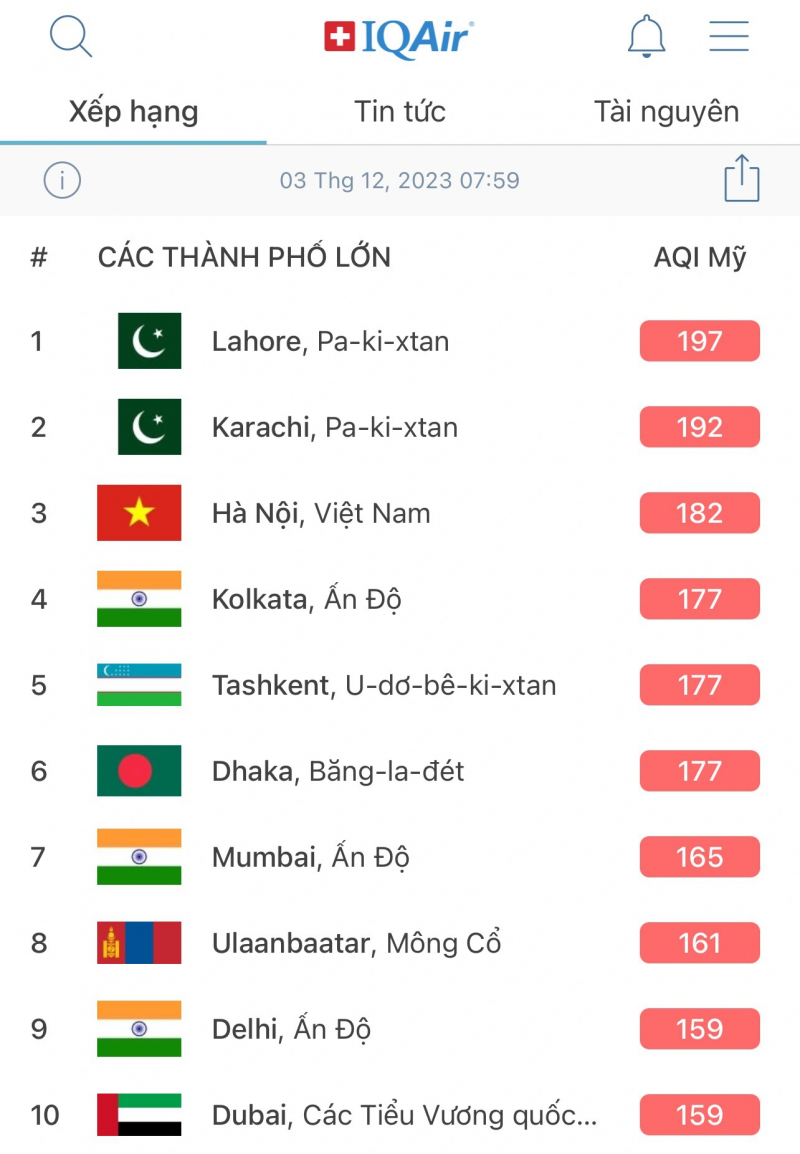Share the ranking list
This screenshot has height=1154, width=800.
(741, 179)
